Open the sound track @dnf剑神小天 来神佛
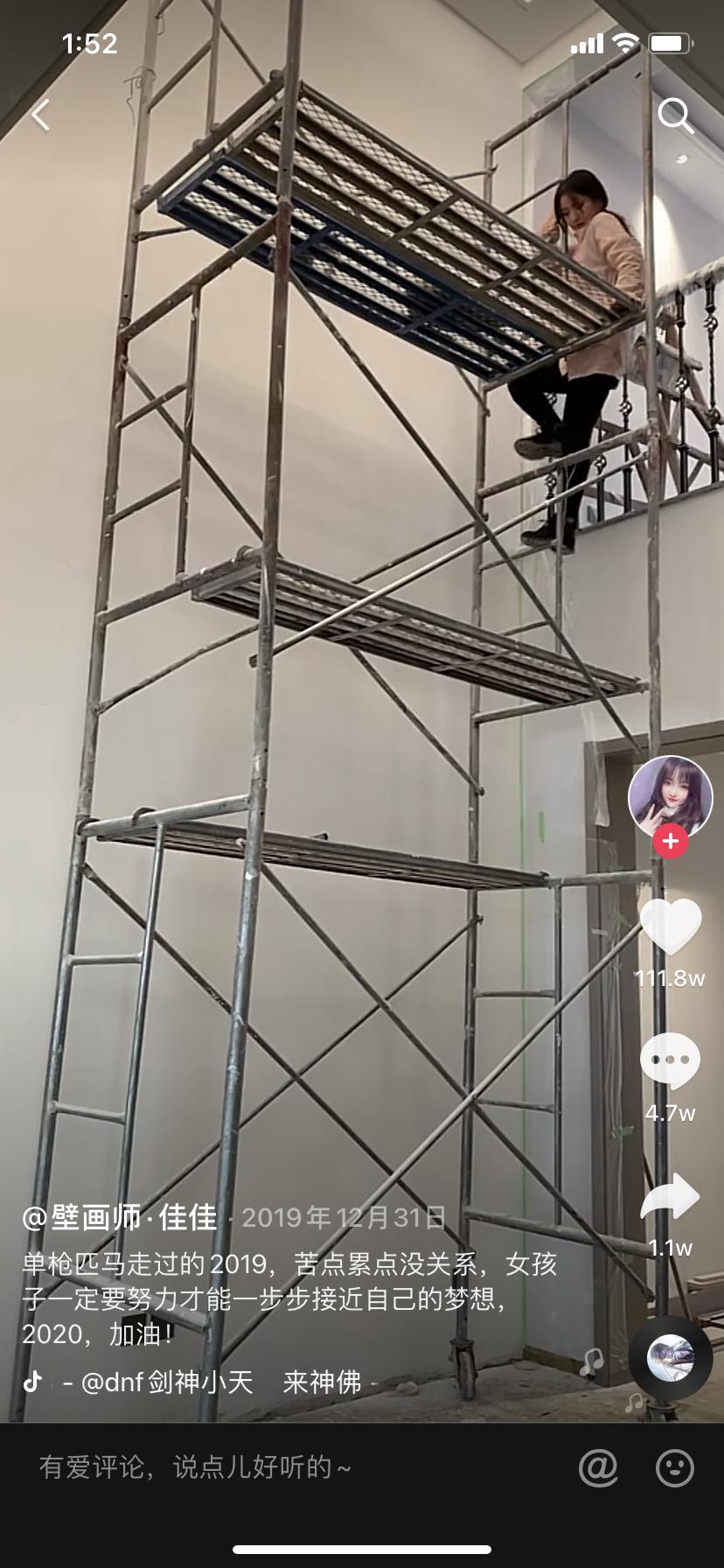Viewport: 724px width, 1568px height. pos(219,1382)
